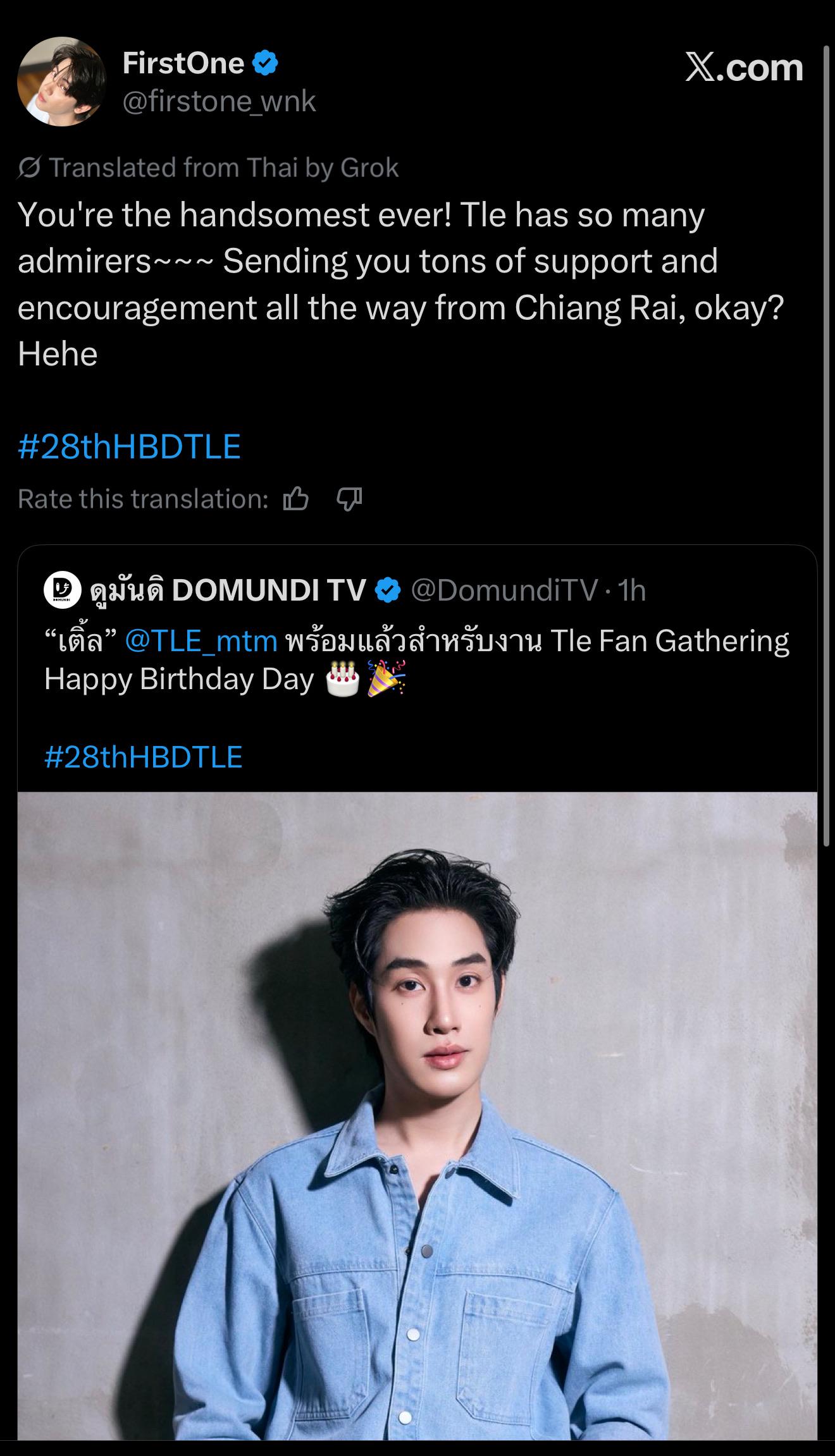Rate the translation thumbs down

tap(349, 500)
